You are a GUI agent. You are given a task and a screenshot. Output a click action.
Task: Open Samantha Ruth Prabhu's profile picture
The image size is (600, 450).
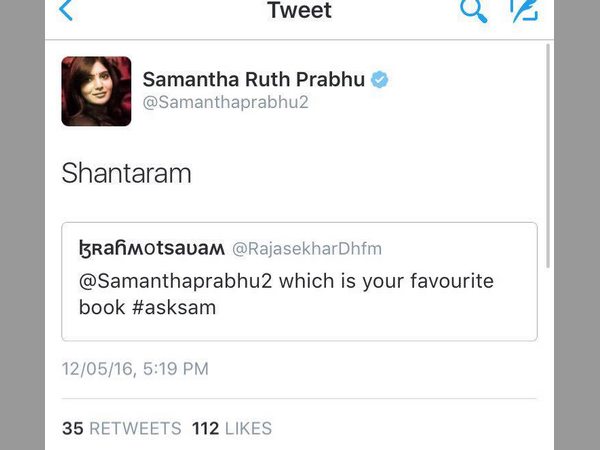pos(96,91)
